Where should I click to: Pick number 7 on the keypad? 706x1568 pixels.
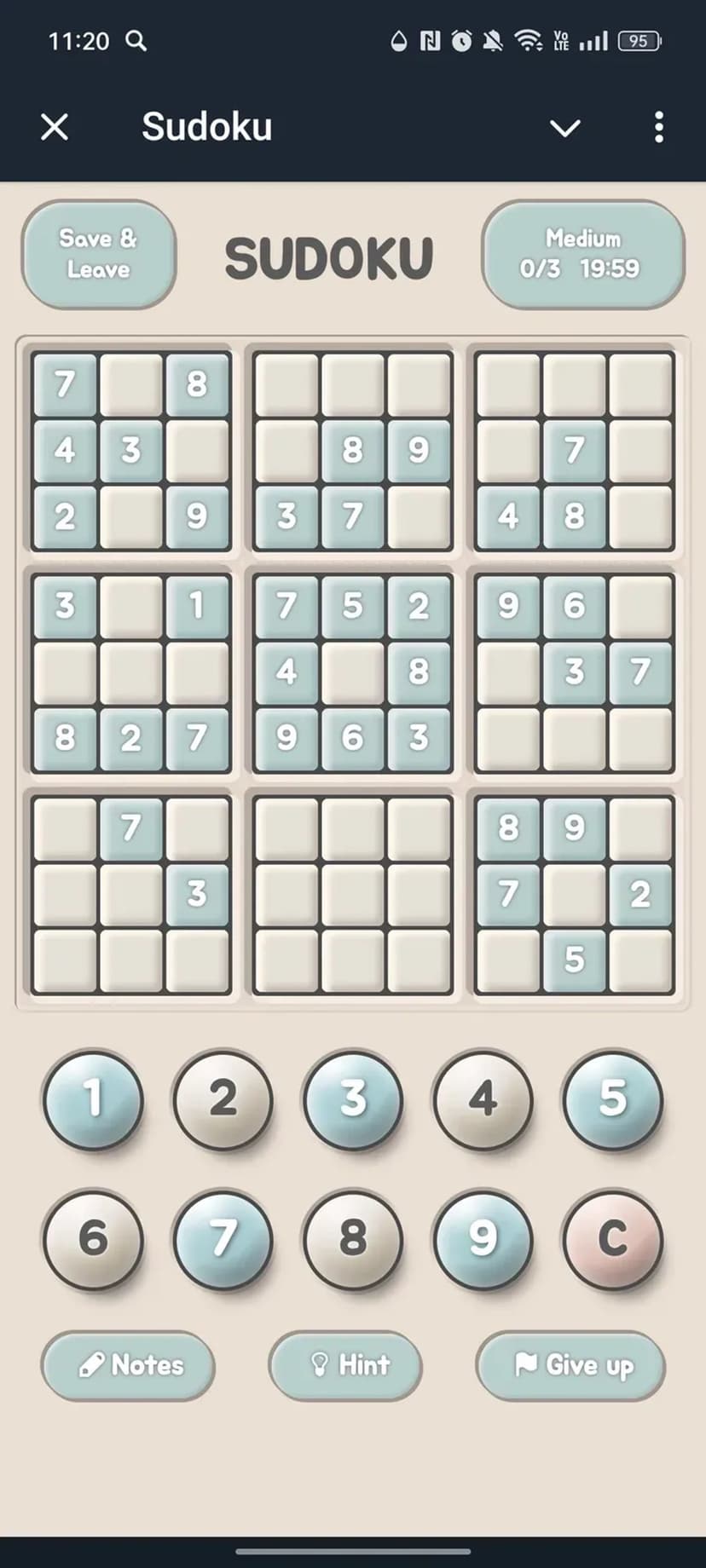coord(223,1237)
